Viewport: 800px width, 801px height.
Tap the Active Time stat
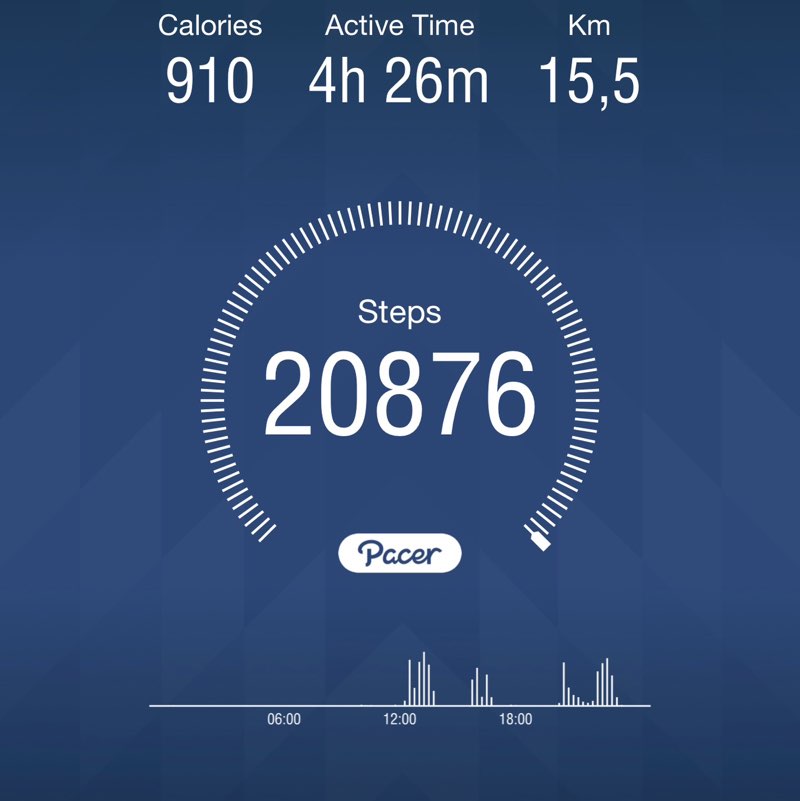point(398,25)
